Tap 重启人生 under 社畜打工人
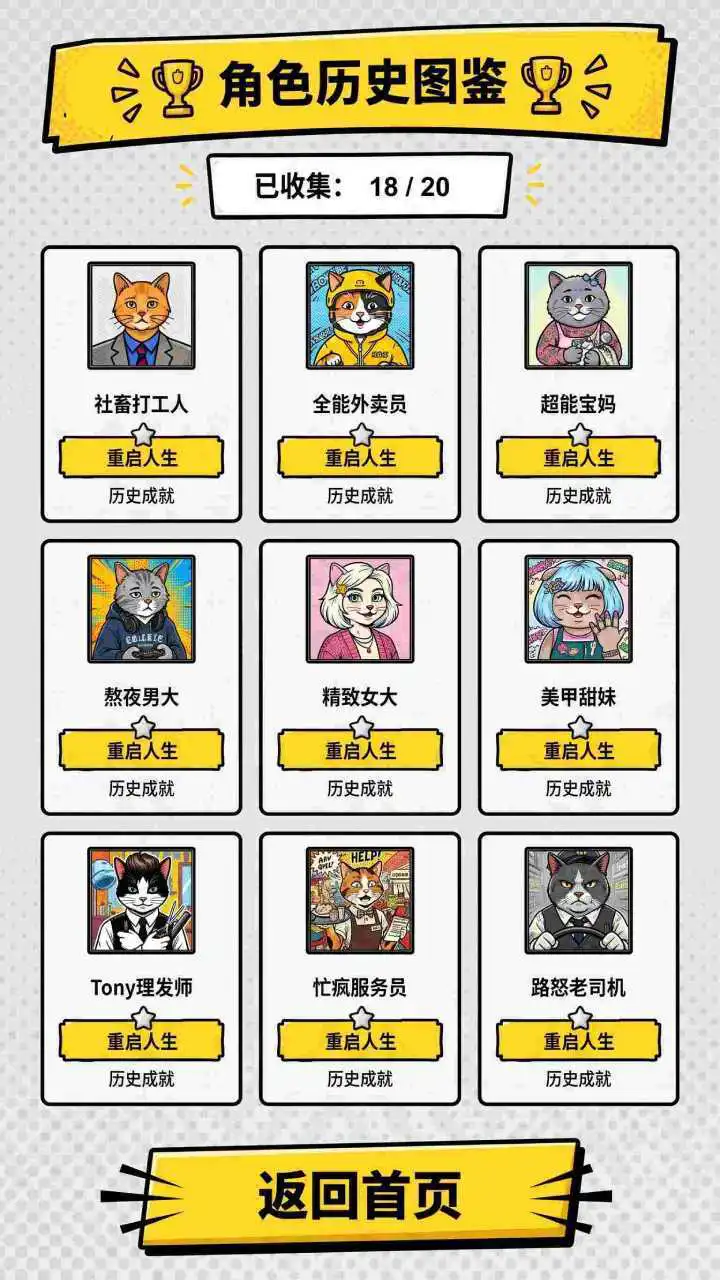Screen dimensions: 720x1280 pos(141,457)
